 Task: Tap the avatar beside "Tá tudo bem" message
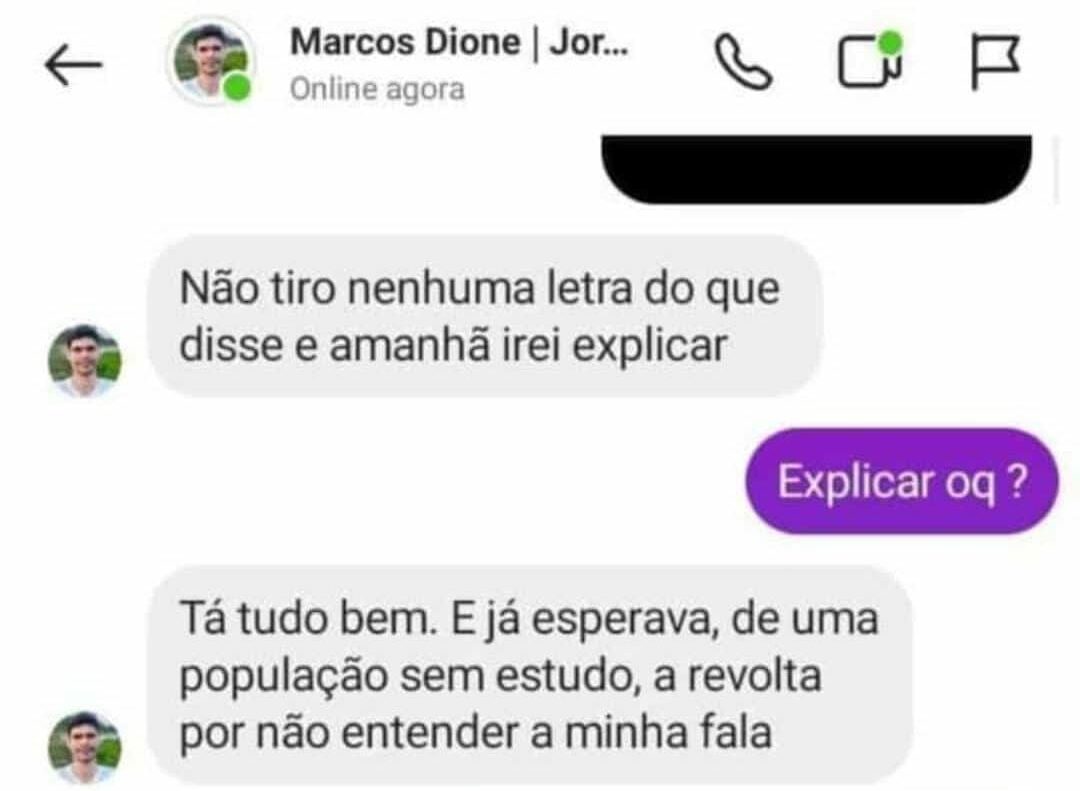coord(85,747)
